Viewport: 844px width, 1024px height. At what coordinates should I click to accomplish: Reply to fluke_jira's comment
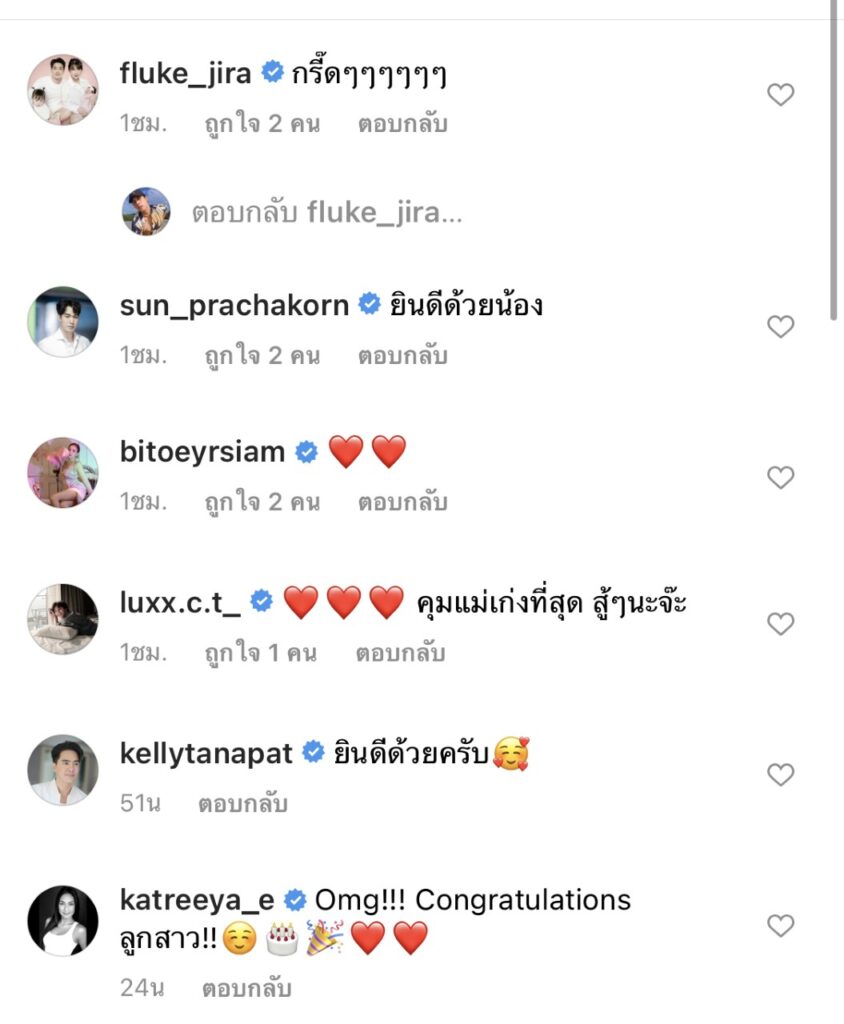pyautogui.click(x=401, y=124)
